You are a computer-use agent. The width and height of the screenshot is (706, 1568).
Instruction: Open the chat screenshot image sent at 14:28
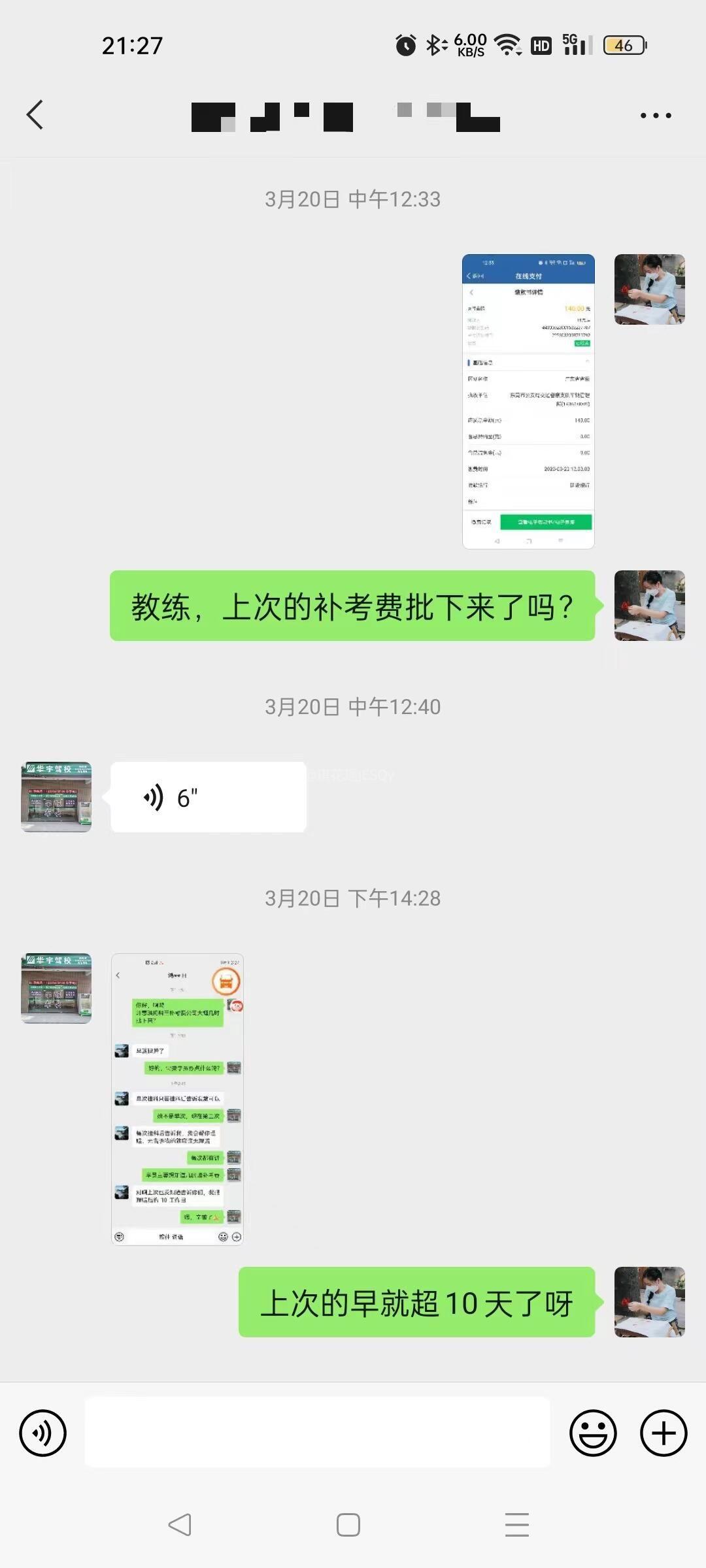(x=177, y=1099)
